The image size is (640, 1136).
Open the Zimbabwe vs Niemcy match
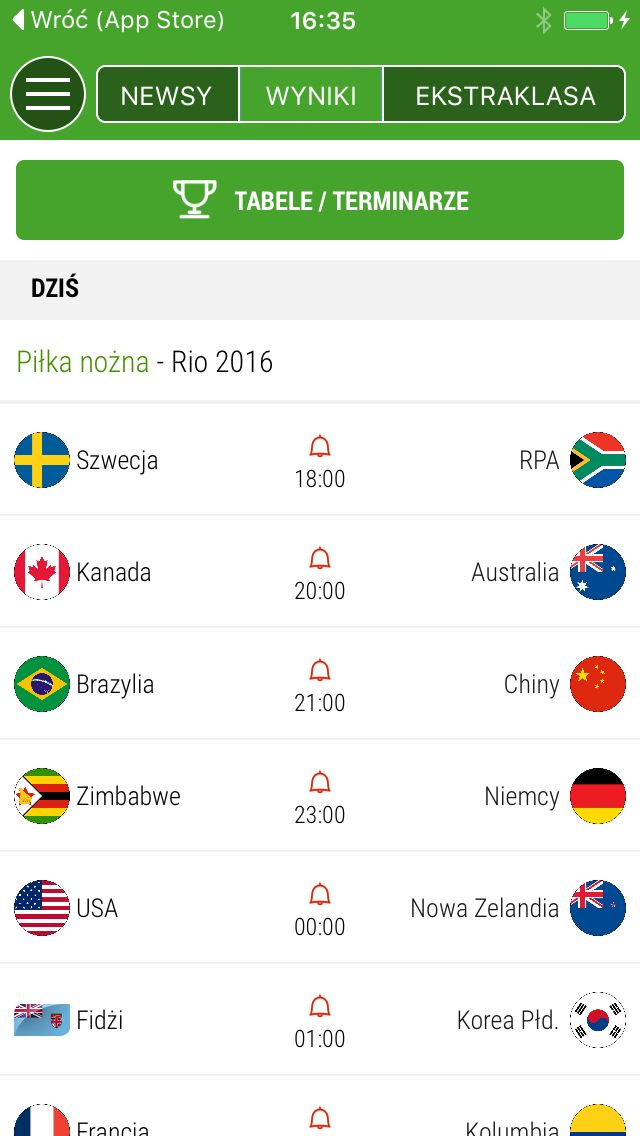tap(320, 796)
